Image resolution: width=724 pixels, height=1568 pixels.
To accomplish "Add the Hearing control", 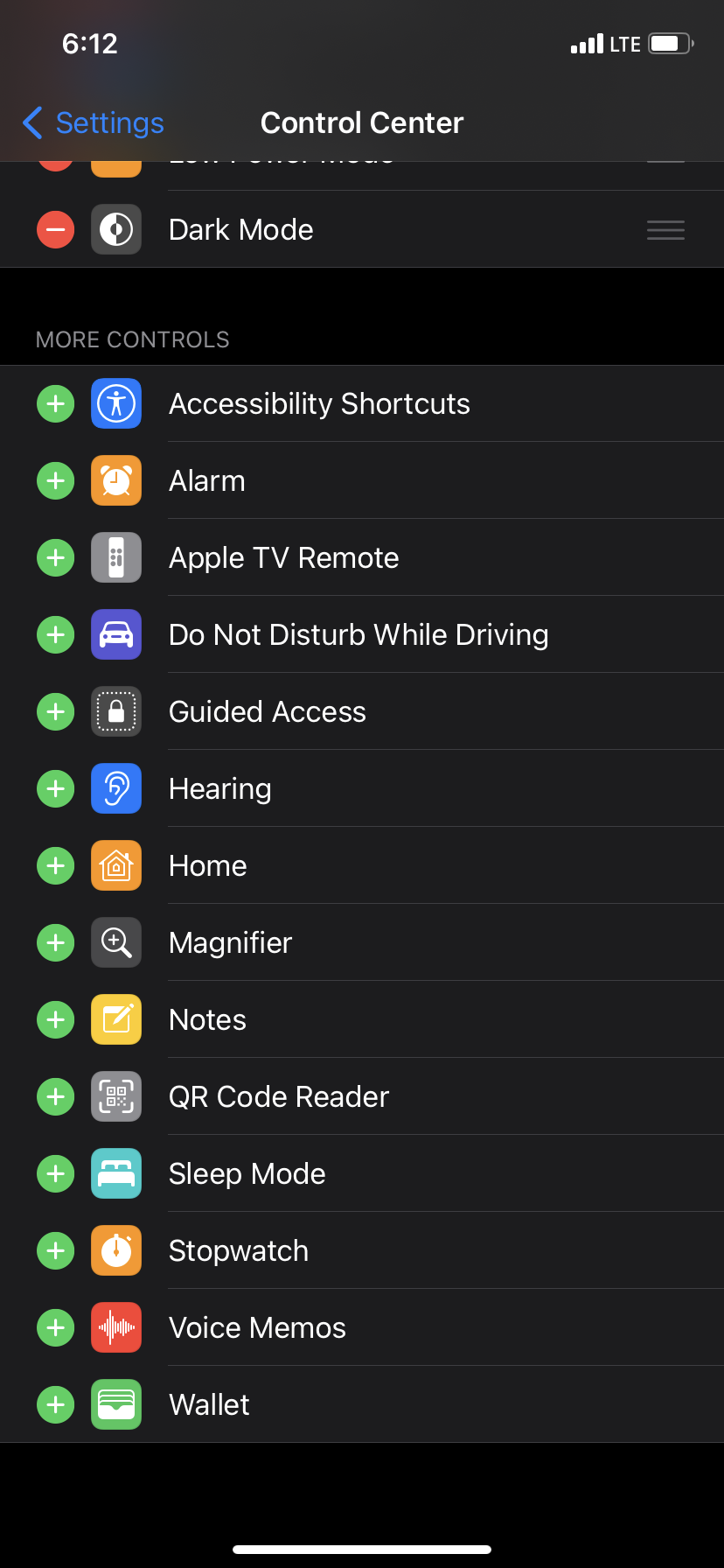I will pos(55,789).
